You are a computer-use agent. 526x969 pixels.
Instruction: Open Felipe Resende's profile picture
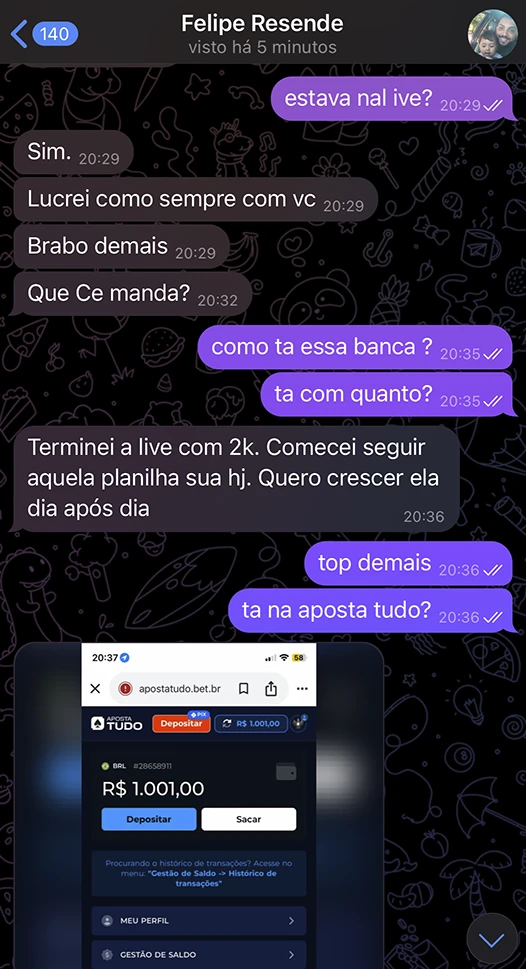click(492, 33)
